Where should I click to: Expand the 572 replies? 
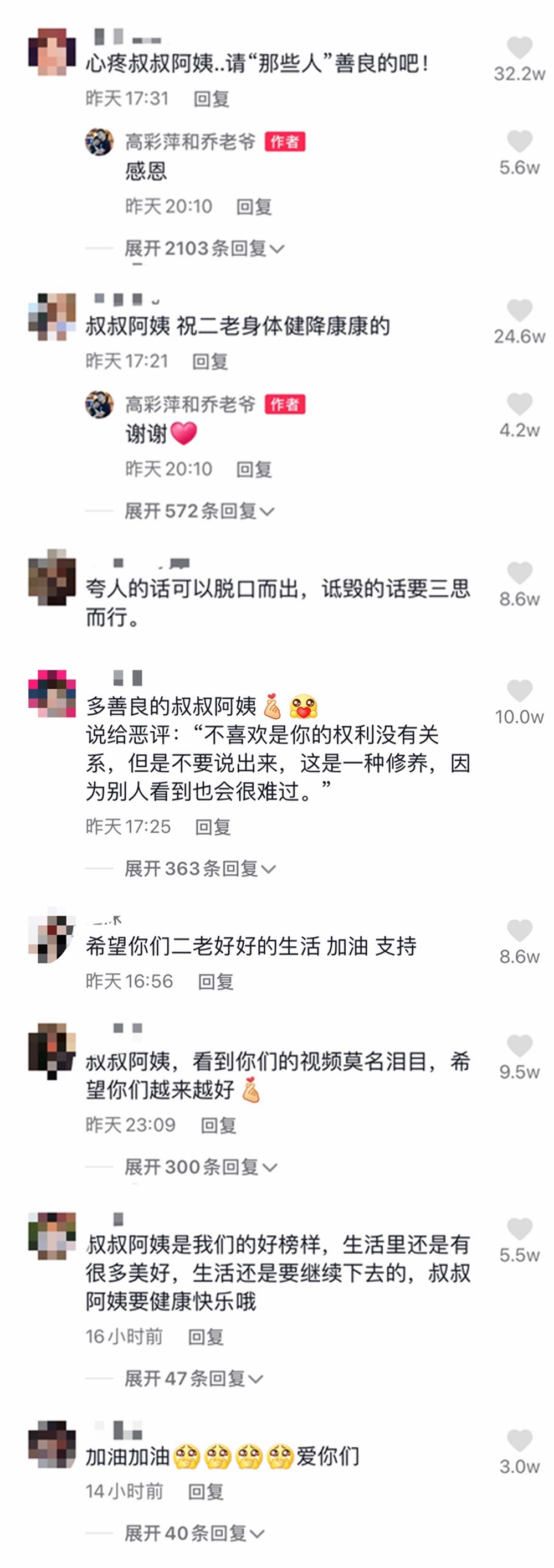[198, 510]
